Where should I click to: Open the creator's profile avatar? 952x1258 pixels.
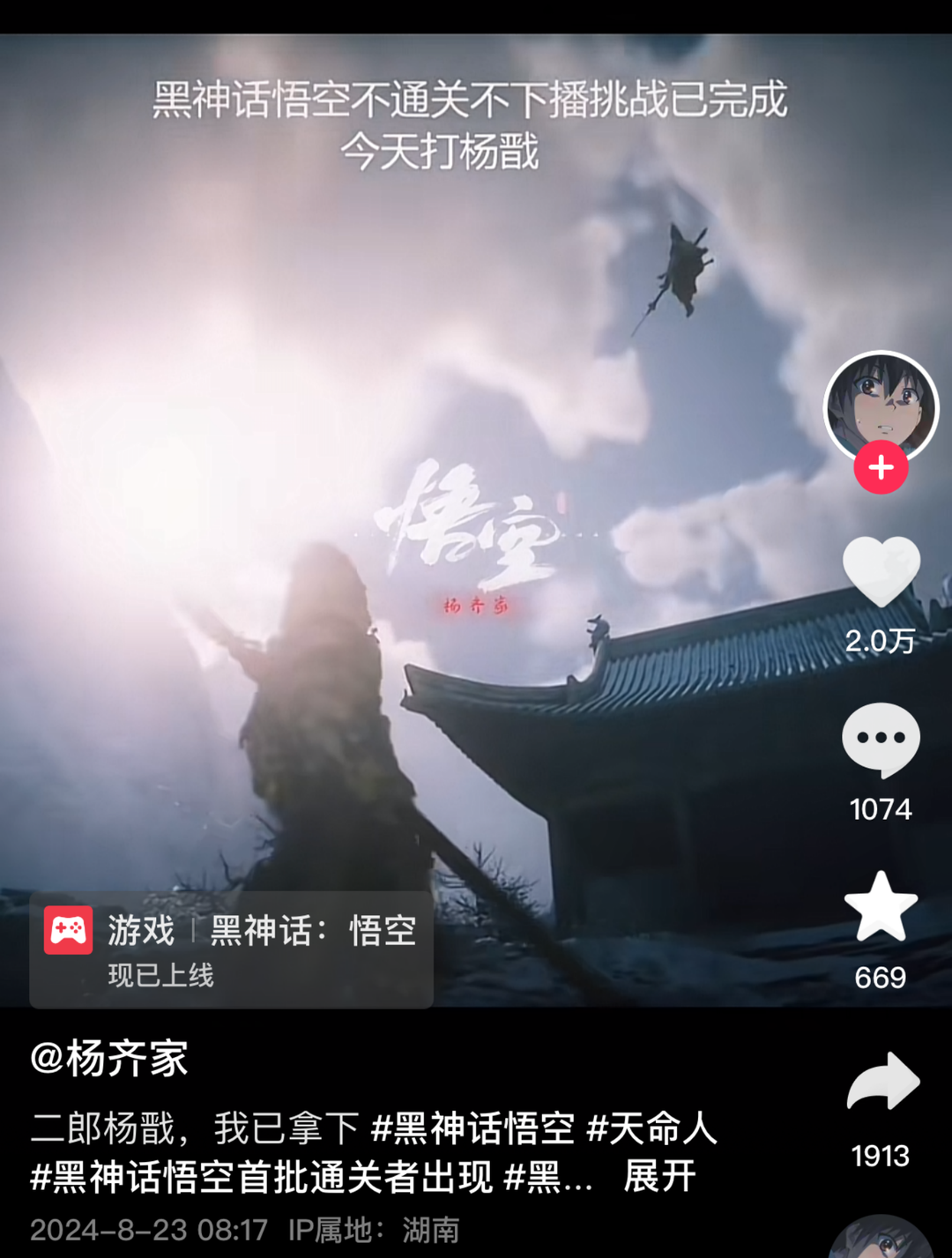tap(881, 406)
